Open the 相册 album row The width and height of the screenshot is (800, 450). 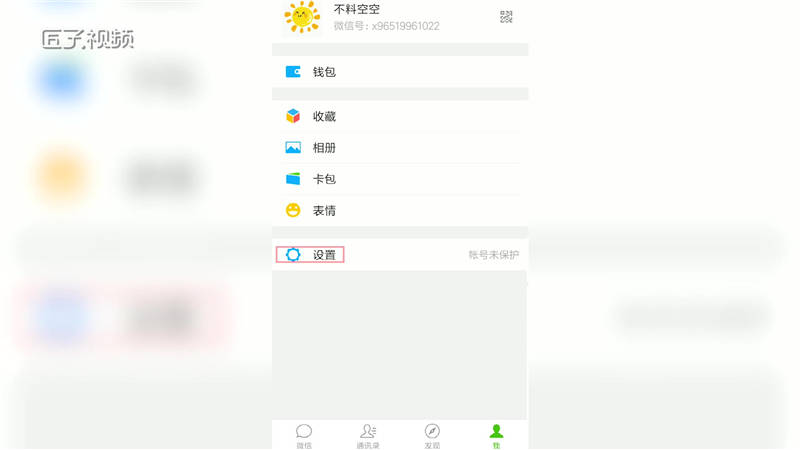pos(399,147)
